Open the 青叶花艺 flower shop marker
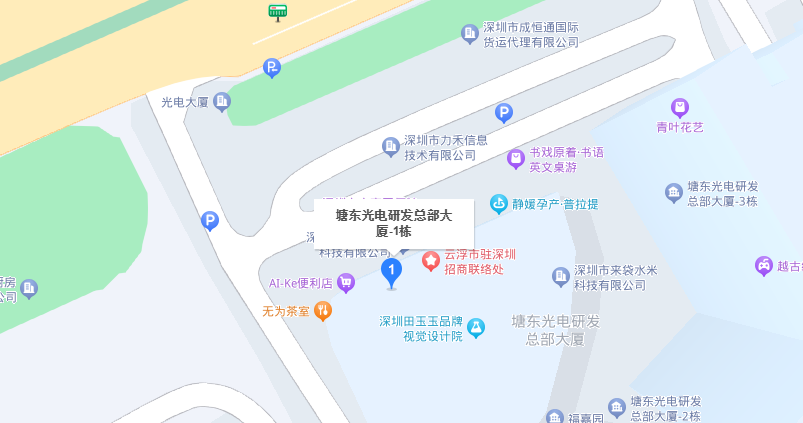 point(680,107)
